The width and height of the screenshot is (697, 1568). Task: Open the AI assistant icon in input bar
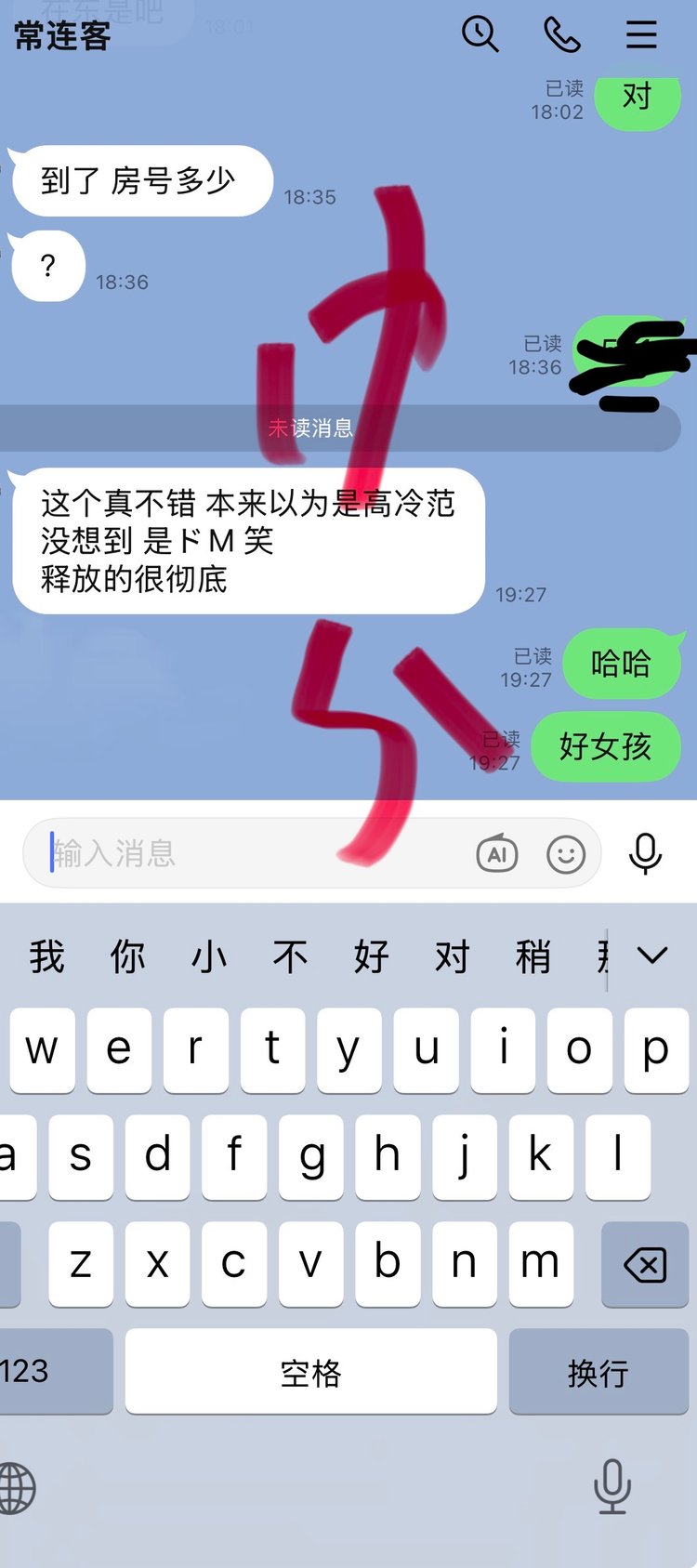[497, 853]
